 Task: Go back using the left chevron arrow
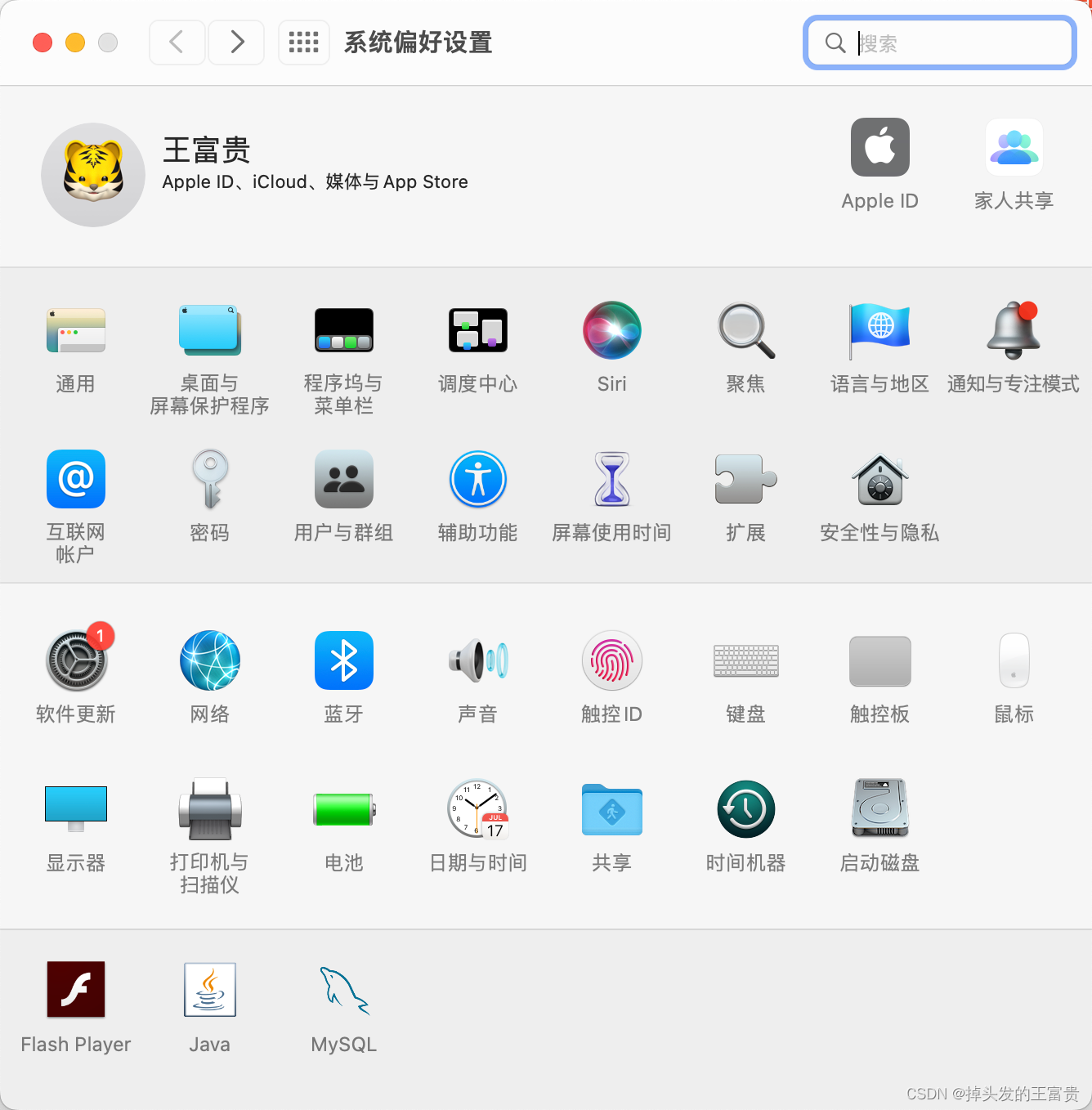pyautogui.click(x=177, y=42)
